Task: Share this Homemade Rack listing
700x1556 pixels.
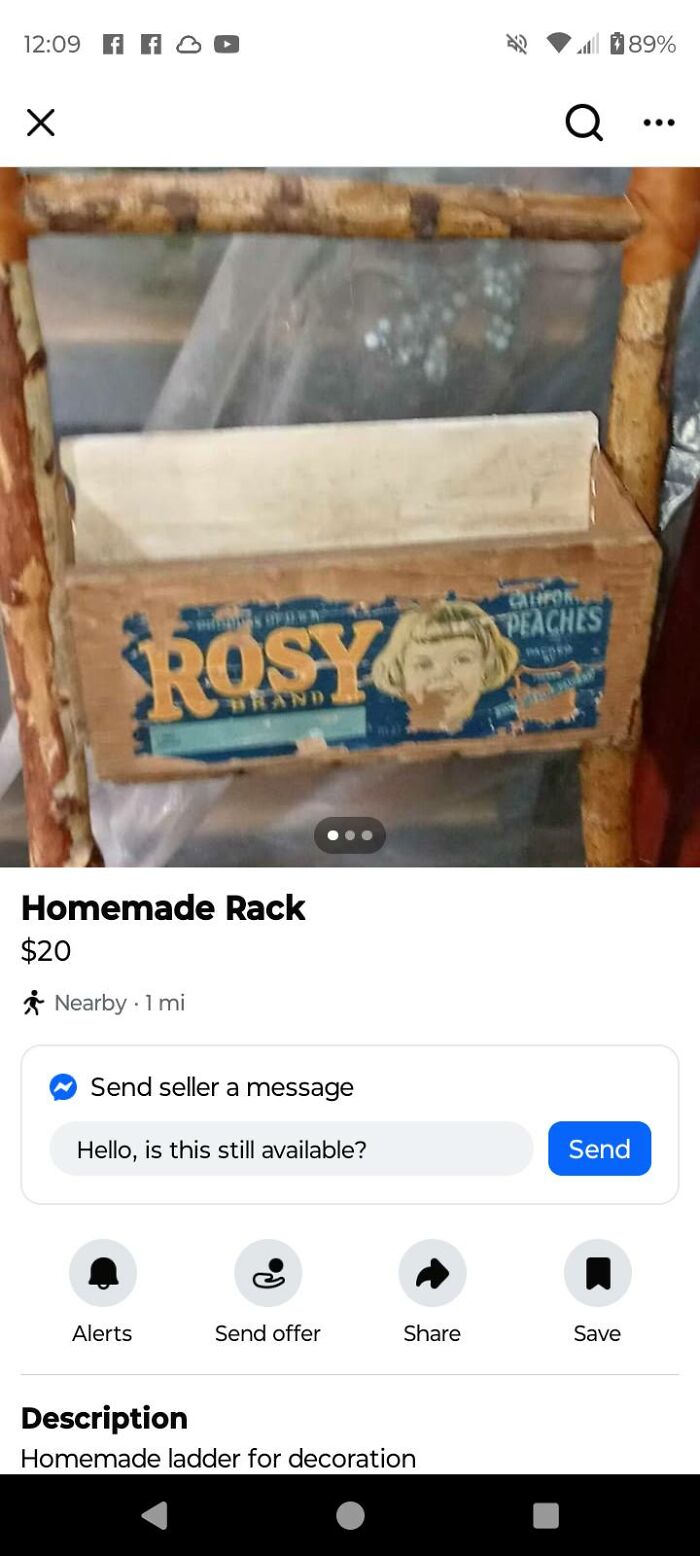Action: (432, 1273)
